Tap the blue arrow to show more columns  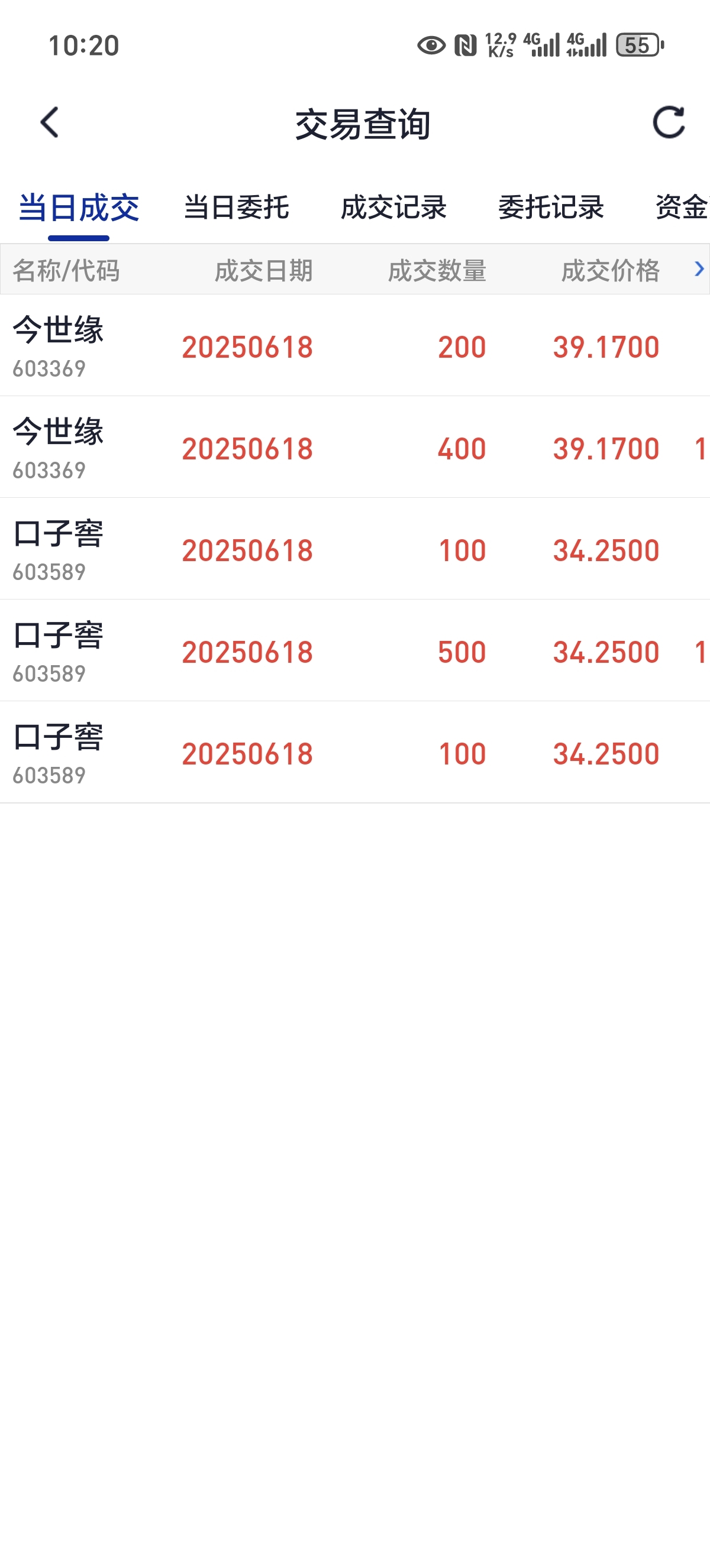699,269
